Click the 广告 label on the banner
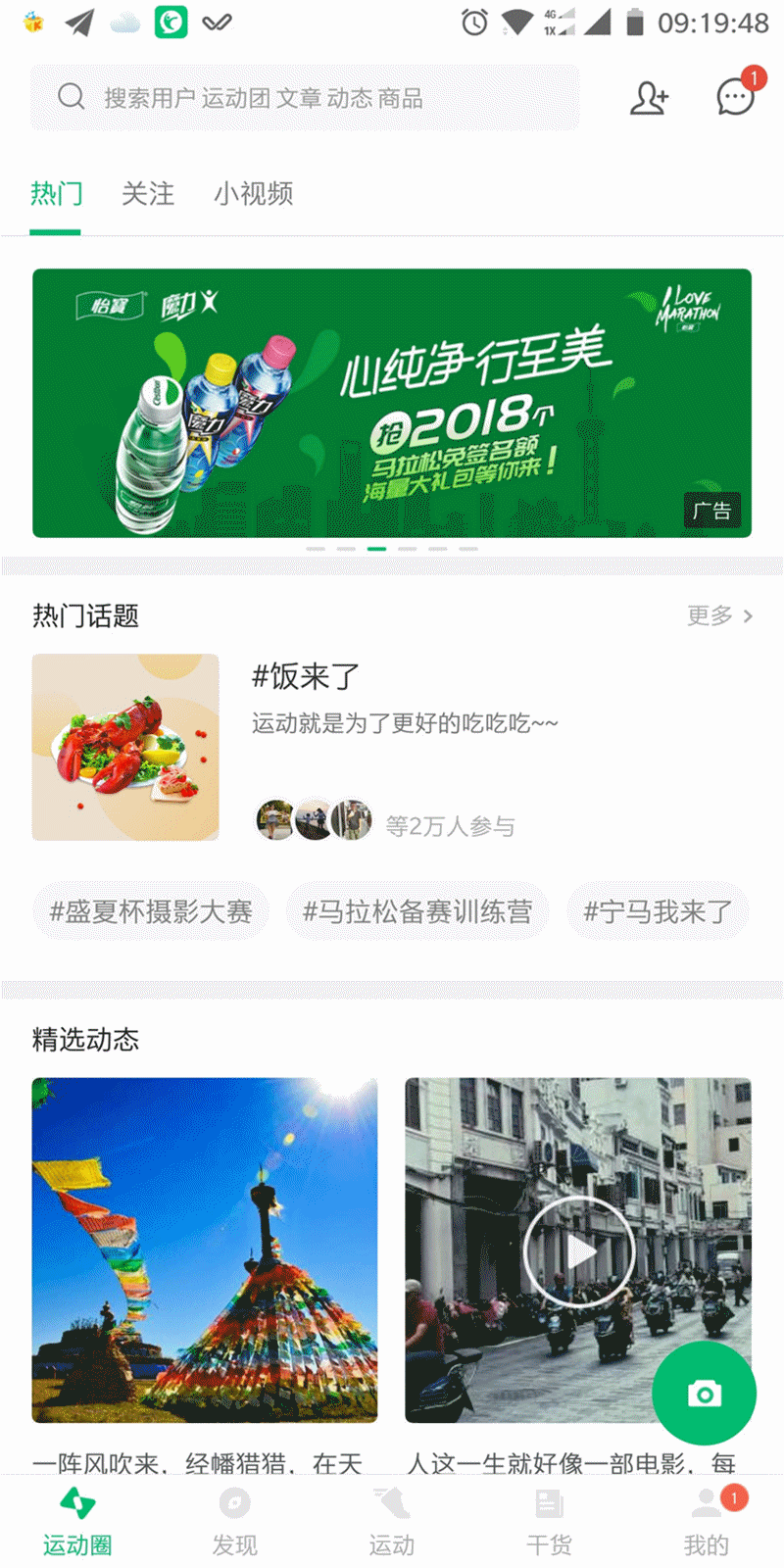Screen dimensions: 784x1568 click(x=712, y=511)
